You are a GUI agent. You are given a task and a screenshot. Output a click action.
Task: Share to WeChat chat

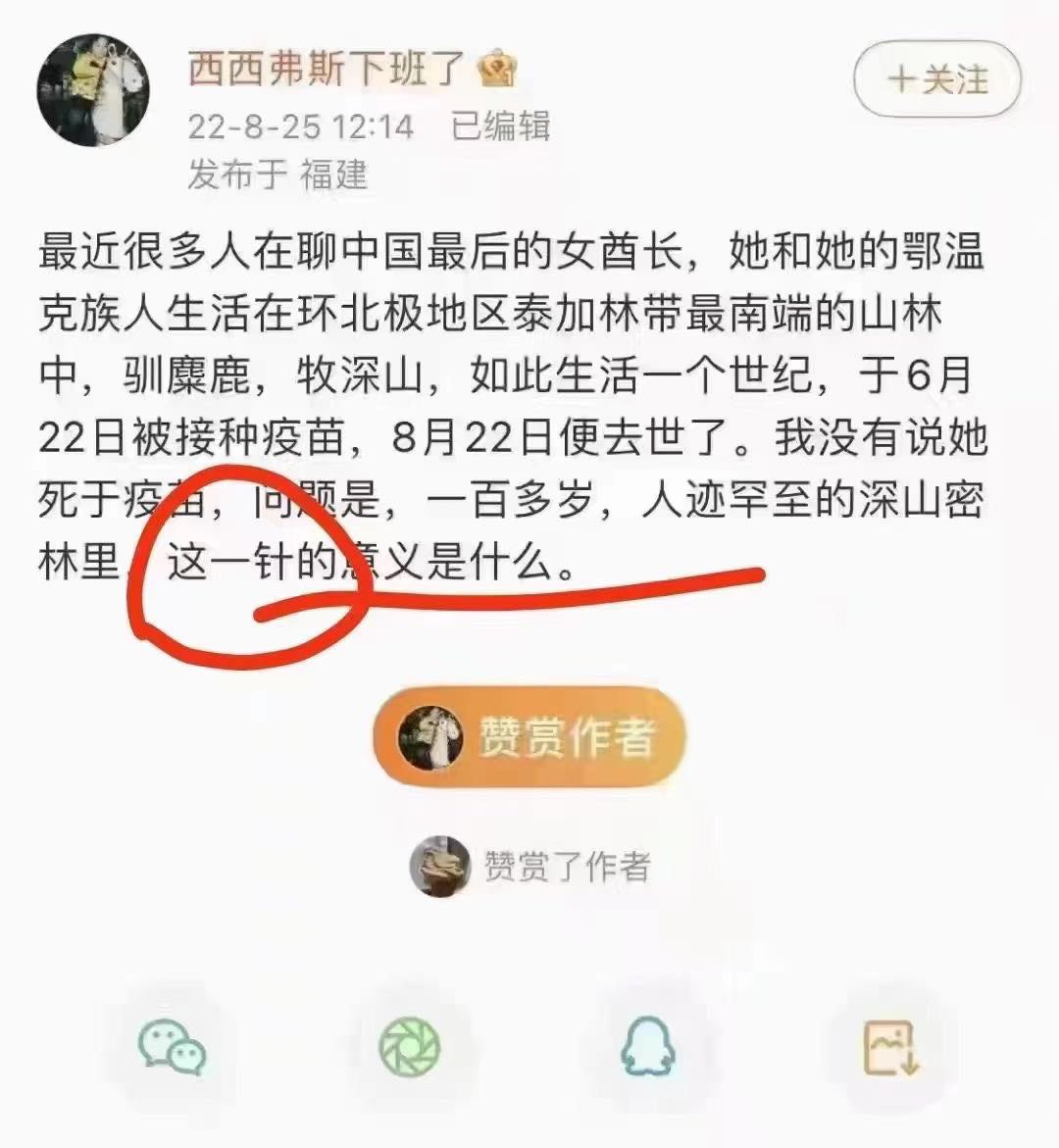(x=174, y=1048)
